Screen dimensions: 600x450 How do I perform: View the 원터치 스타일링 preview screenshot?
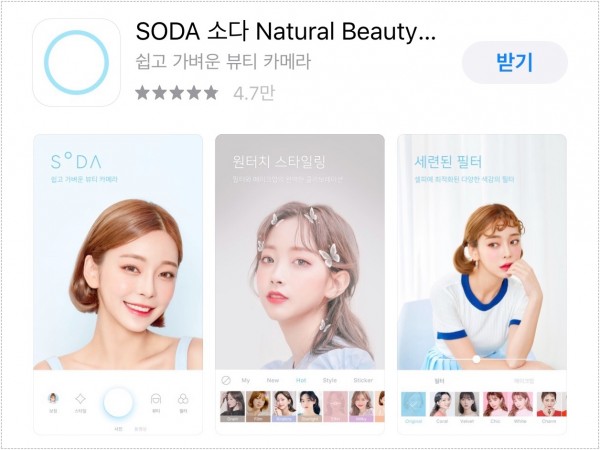tap(299, 283)
